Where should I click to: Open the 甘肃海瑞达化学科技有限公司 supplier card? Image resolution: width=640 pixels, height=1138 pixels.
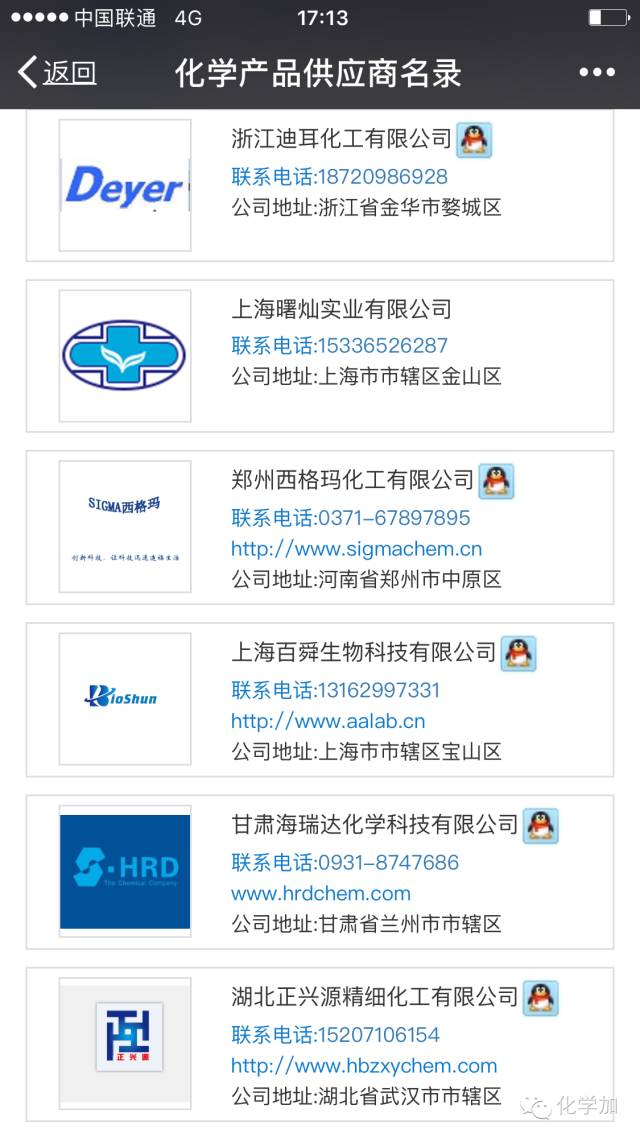coord(374,825)
